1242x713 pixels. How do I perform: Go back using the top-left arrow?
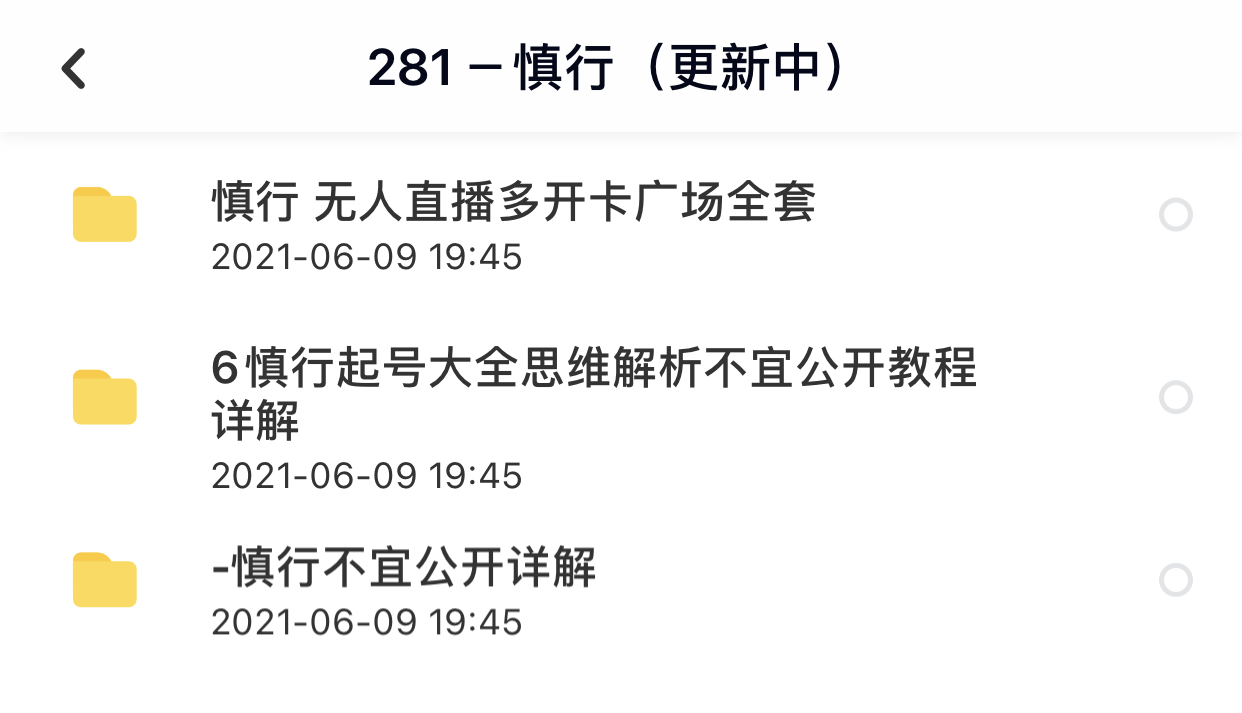click(x=74, y=69)
